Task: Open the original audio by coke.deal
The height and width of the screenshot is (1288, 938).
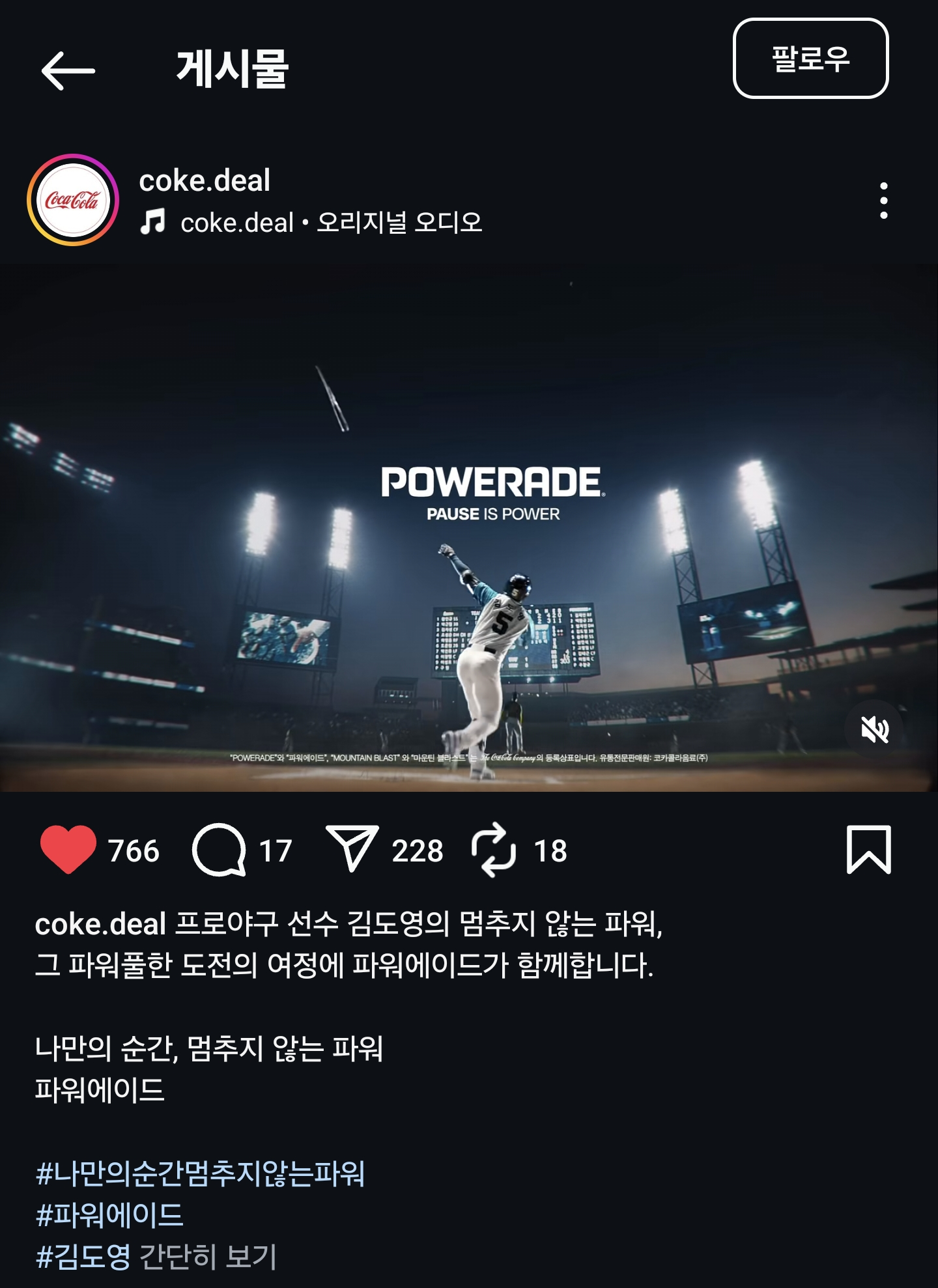Action: coord(331,223)
